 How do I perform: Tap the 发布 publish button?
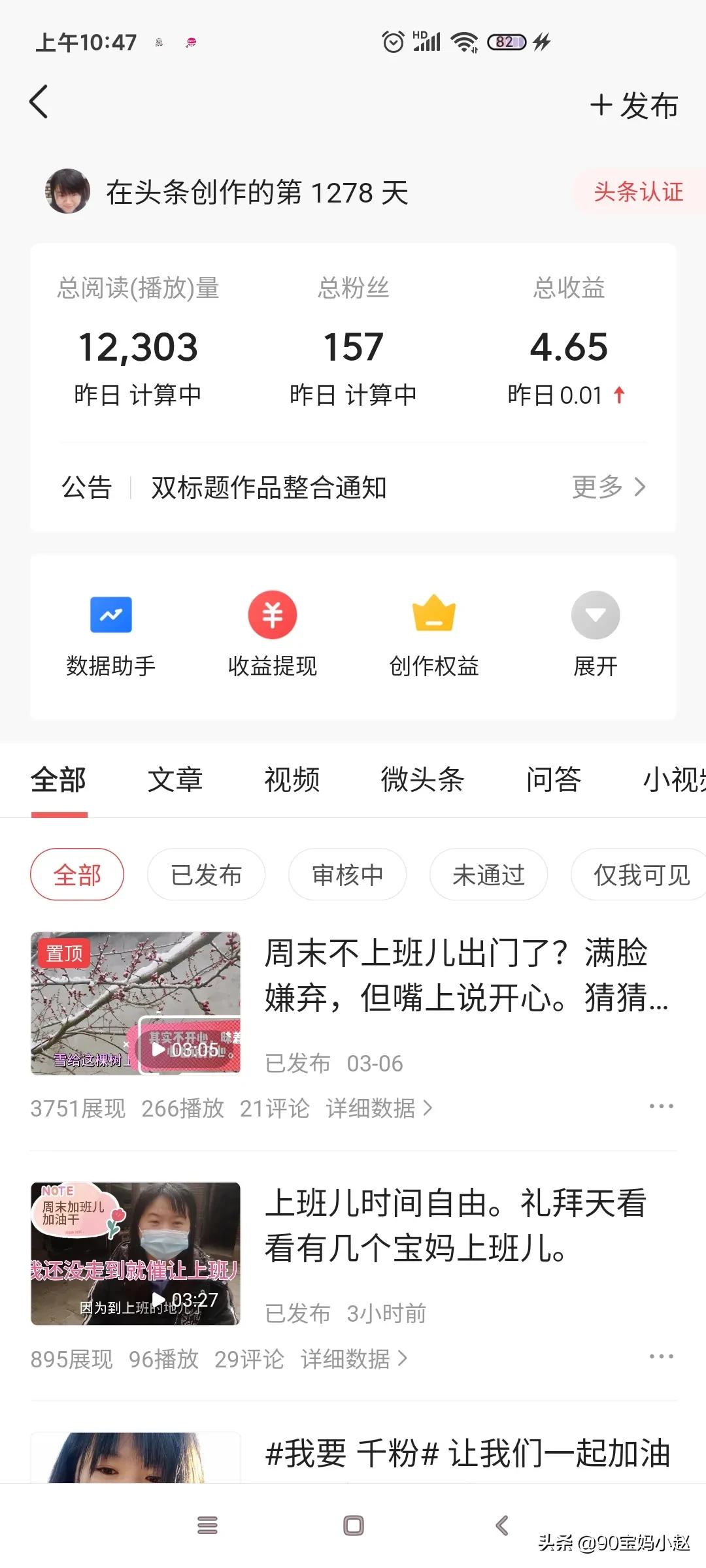coord(634,105)
